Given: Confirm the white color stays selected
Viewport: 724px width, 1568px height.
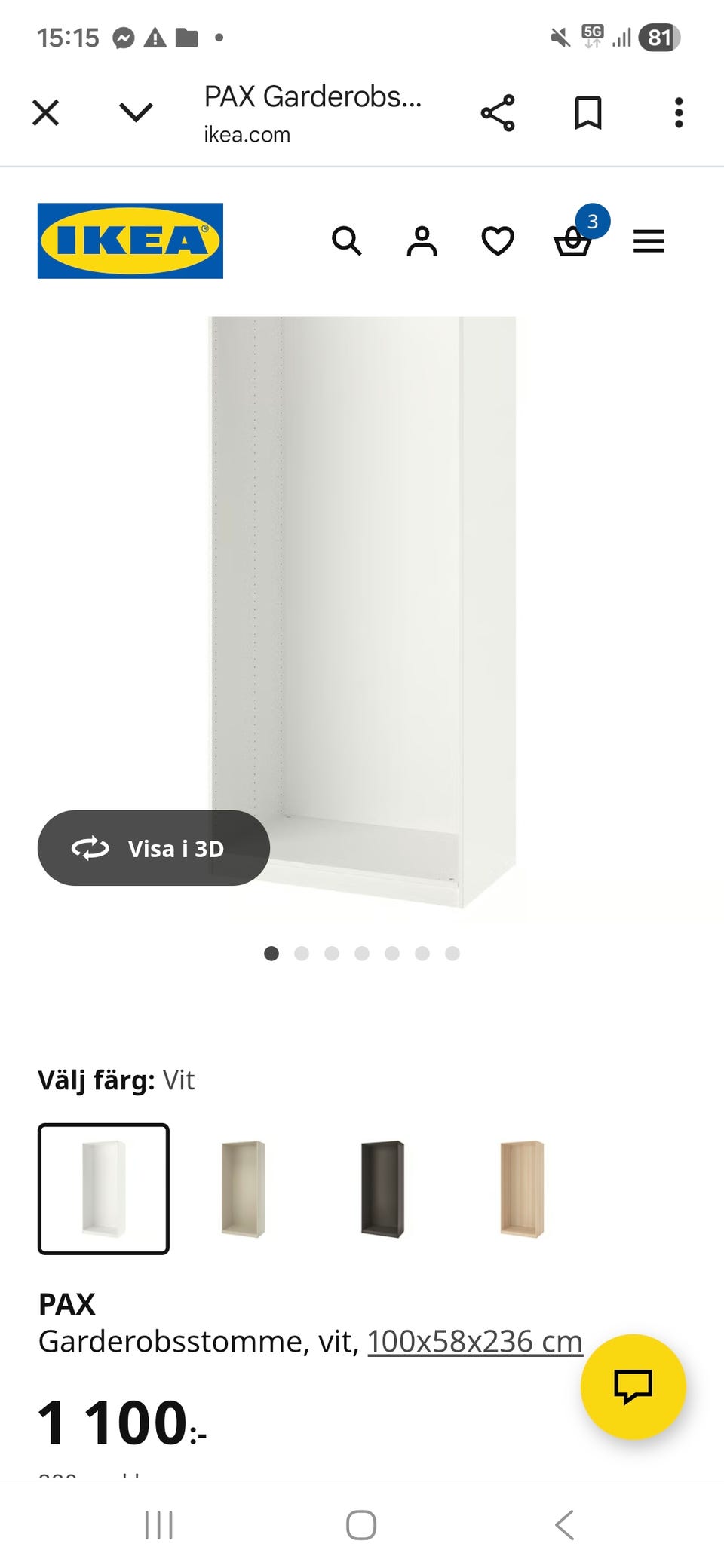Looking at the screenshot, I should pyautogui.click(x=103, y=1192).
